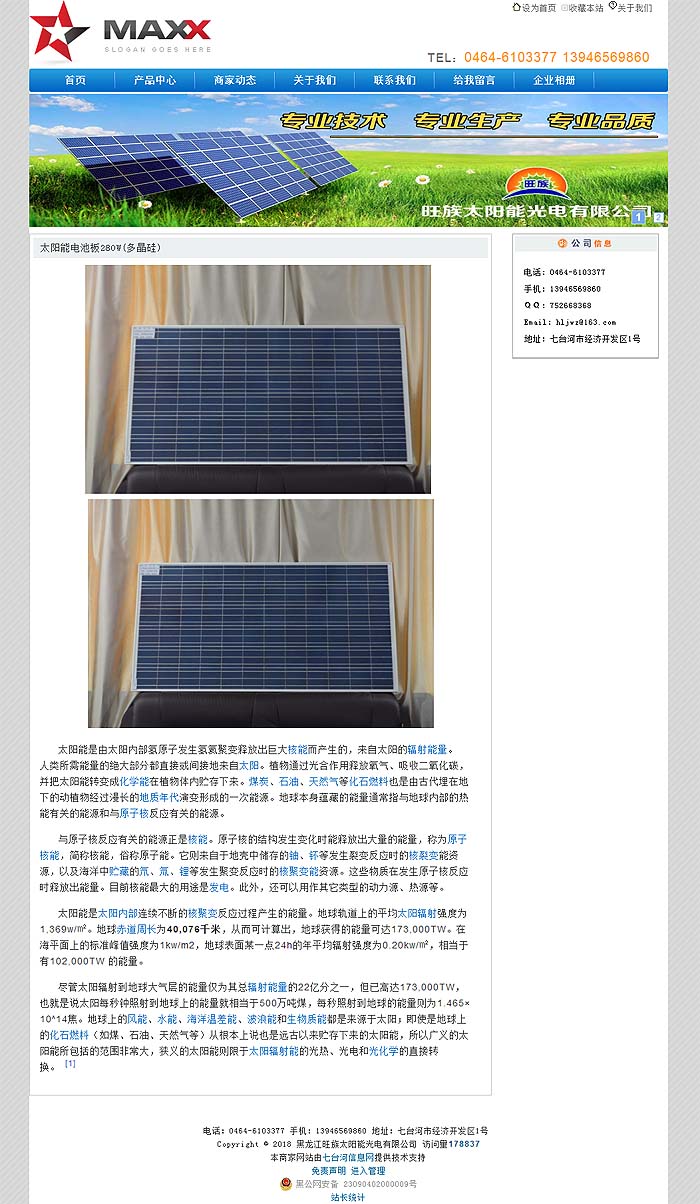This screenshot has width=700, height=1204.
Task: Open the 给我留言 page
Action: pyautogui.click(x=474, y=80)
